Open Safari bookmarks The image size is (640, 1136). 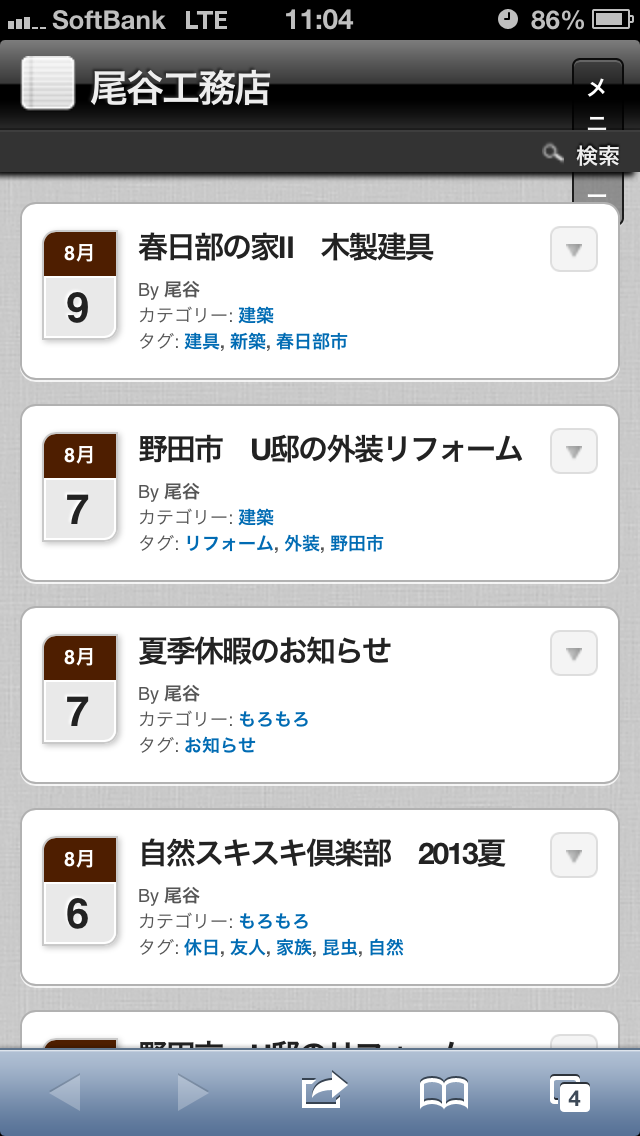tap(444, 1093)
